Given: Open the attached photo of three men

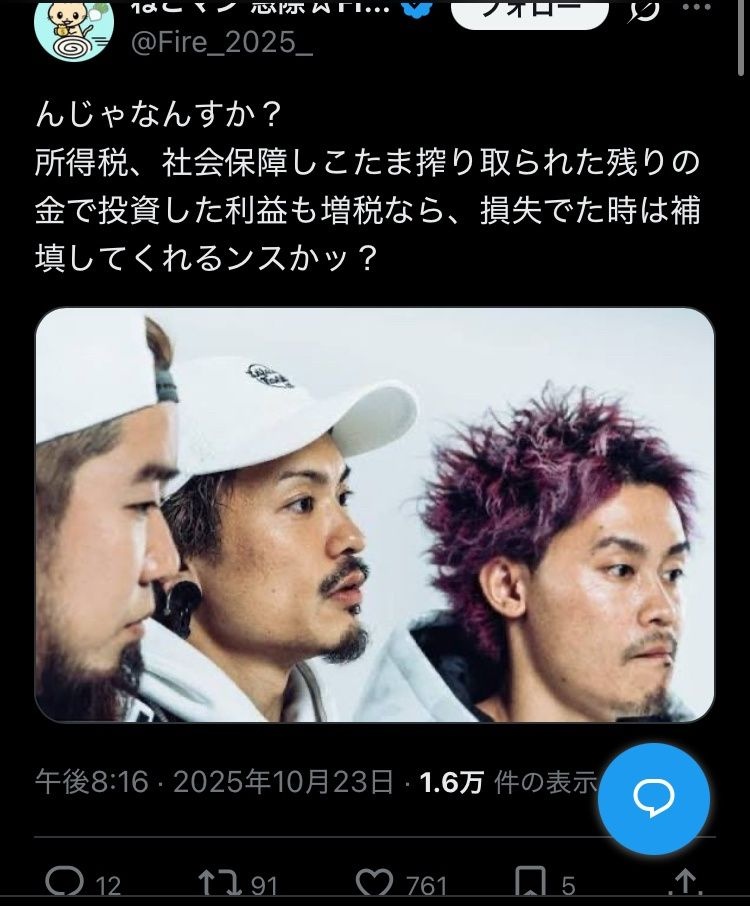Looking at the screenshot, I should [375, 515].
